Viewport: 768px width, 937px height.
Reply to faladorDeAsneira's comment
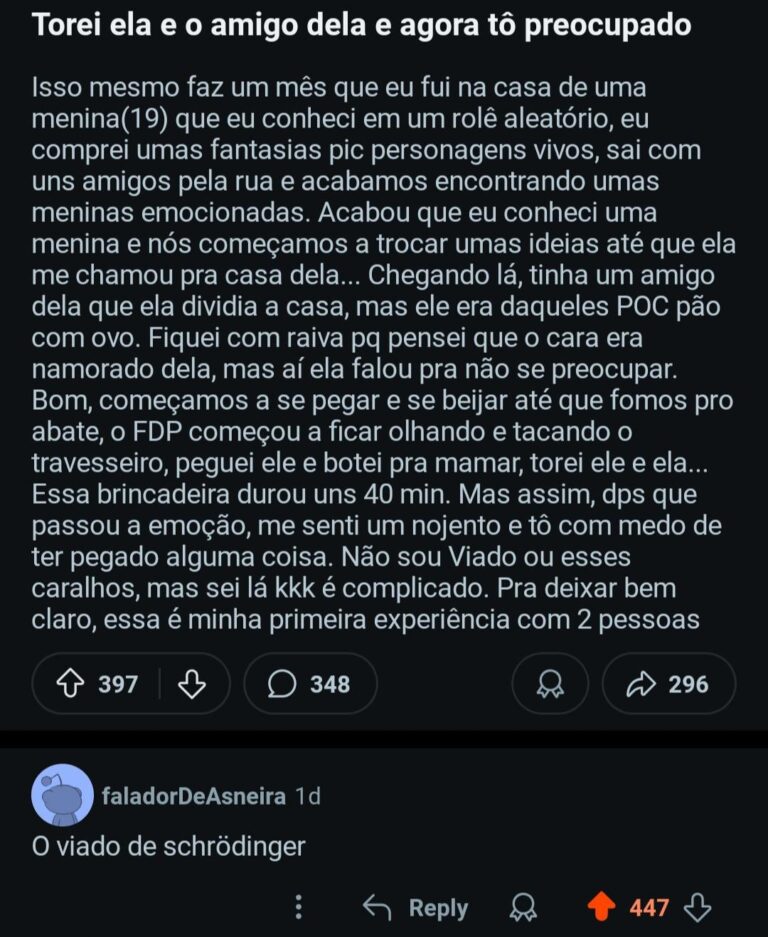tap(416, 907)
